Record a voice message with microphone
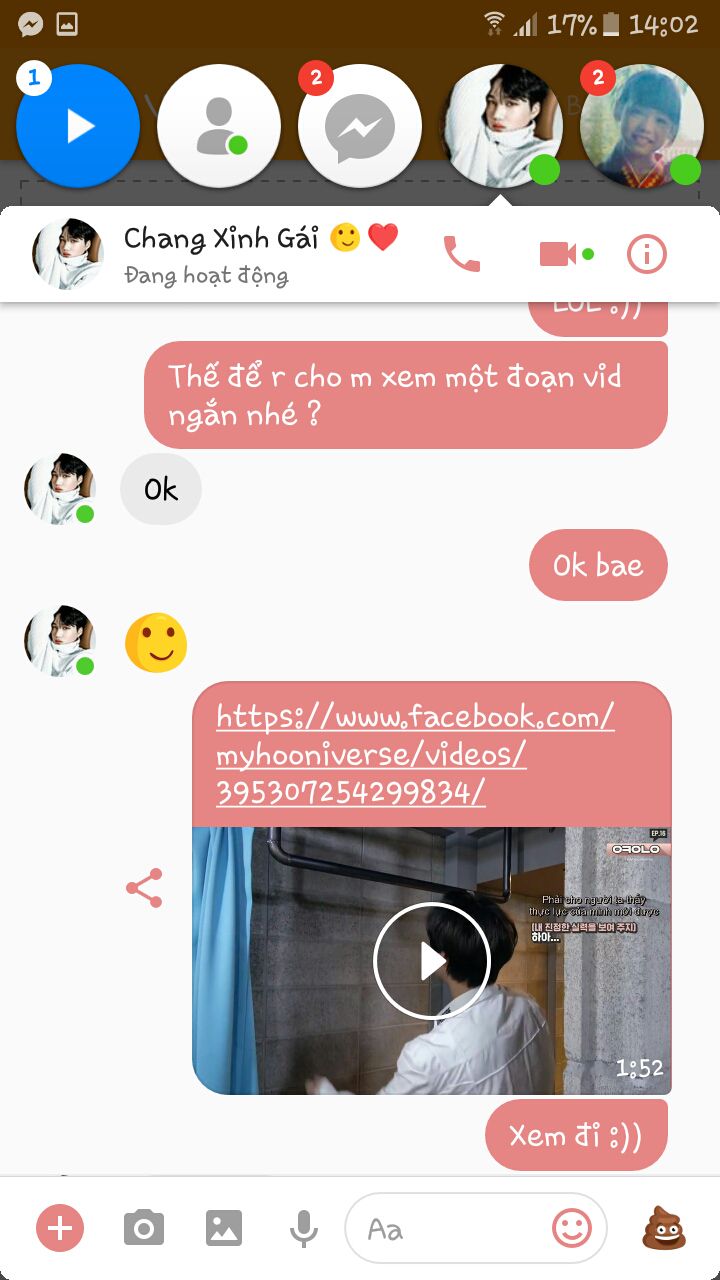Image resolution: width=720 pixels, height=1280 pixels. (x=303, y=1227)
